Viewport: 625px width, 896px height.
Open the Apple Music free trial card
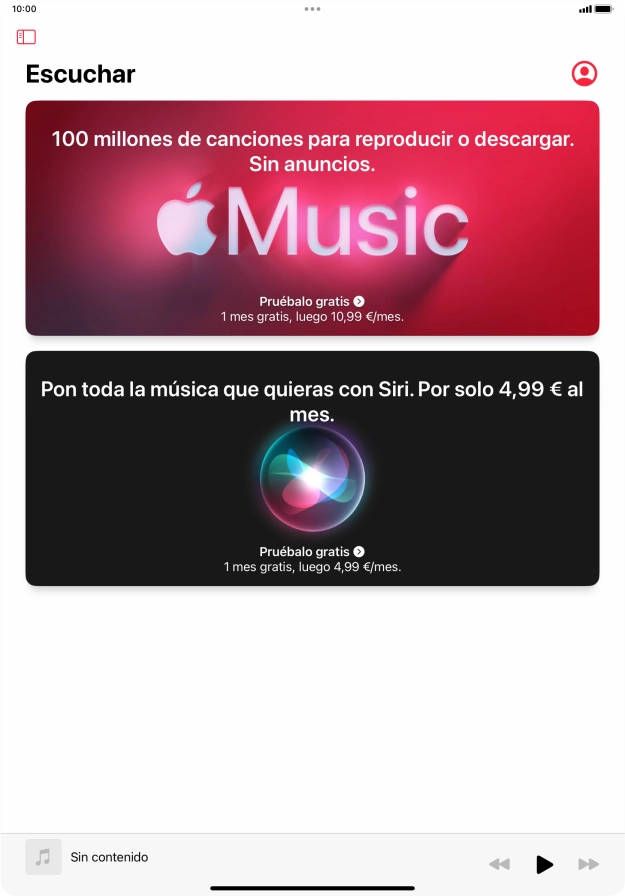pos(312,218)
